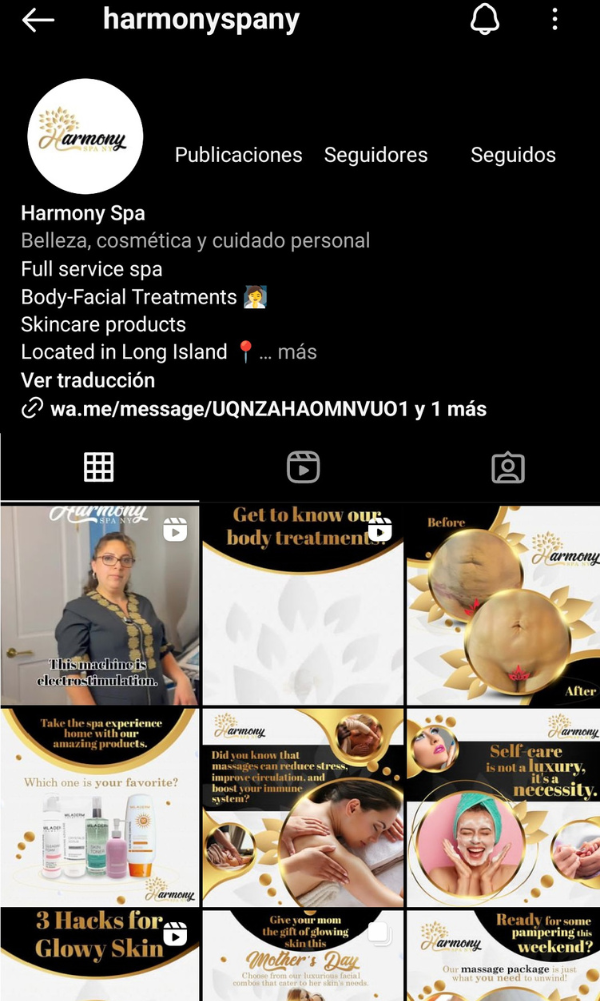Switch to the Reels tab

(x=303, y=467)
